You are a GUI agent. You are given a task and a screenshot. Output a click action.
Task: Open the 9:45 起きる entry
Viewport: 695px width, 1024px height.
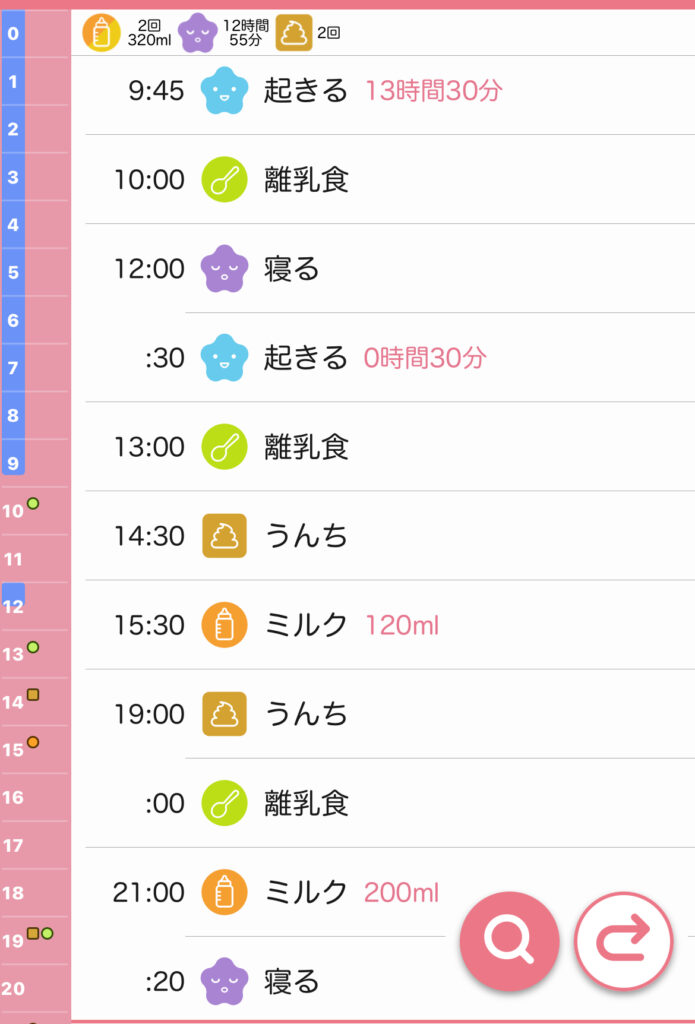tap(390, 91)
